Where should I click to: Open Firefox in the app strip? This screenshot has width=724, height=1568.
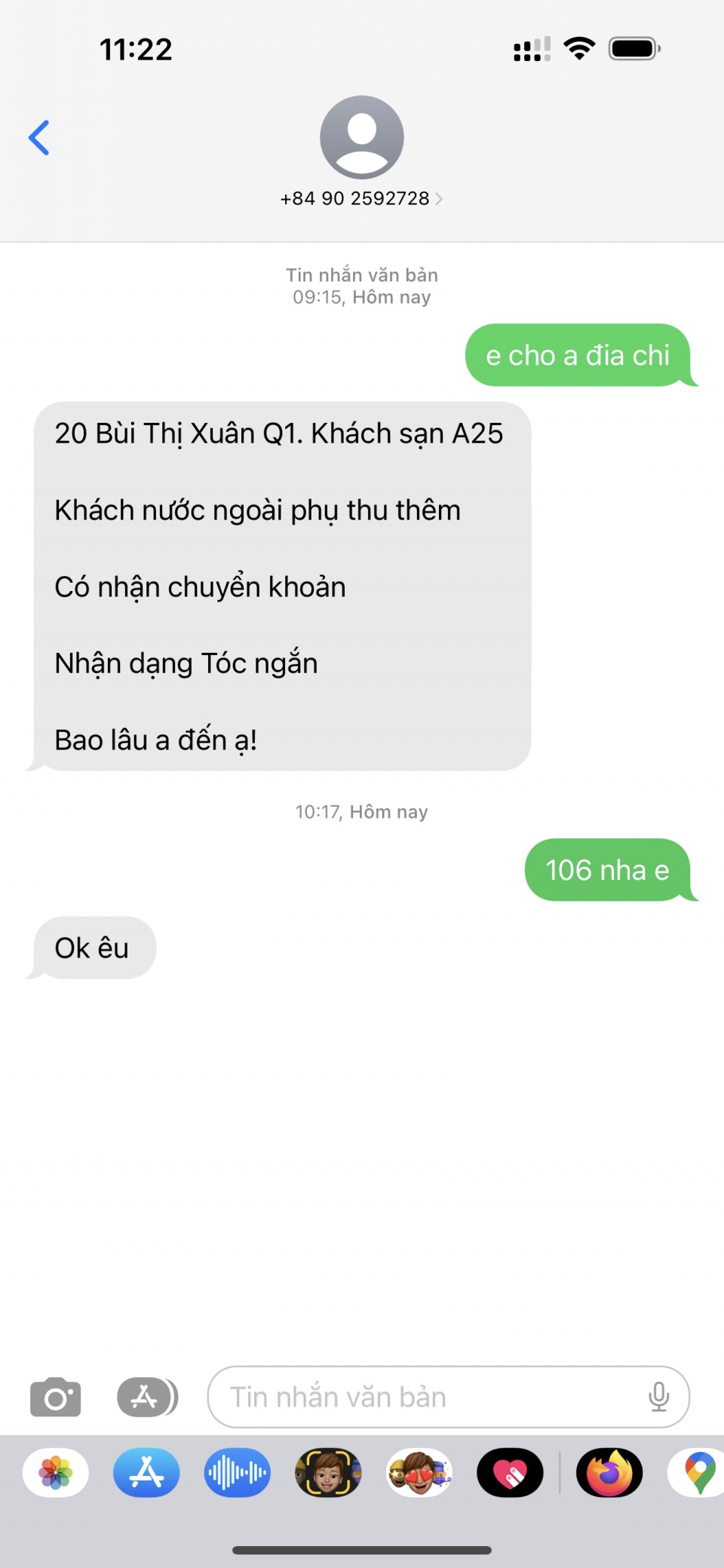pyautogui.click(x=609, y=1472)
